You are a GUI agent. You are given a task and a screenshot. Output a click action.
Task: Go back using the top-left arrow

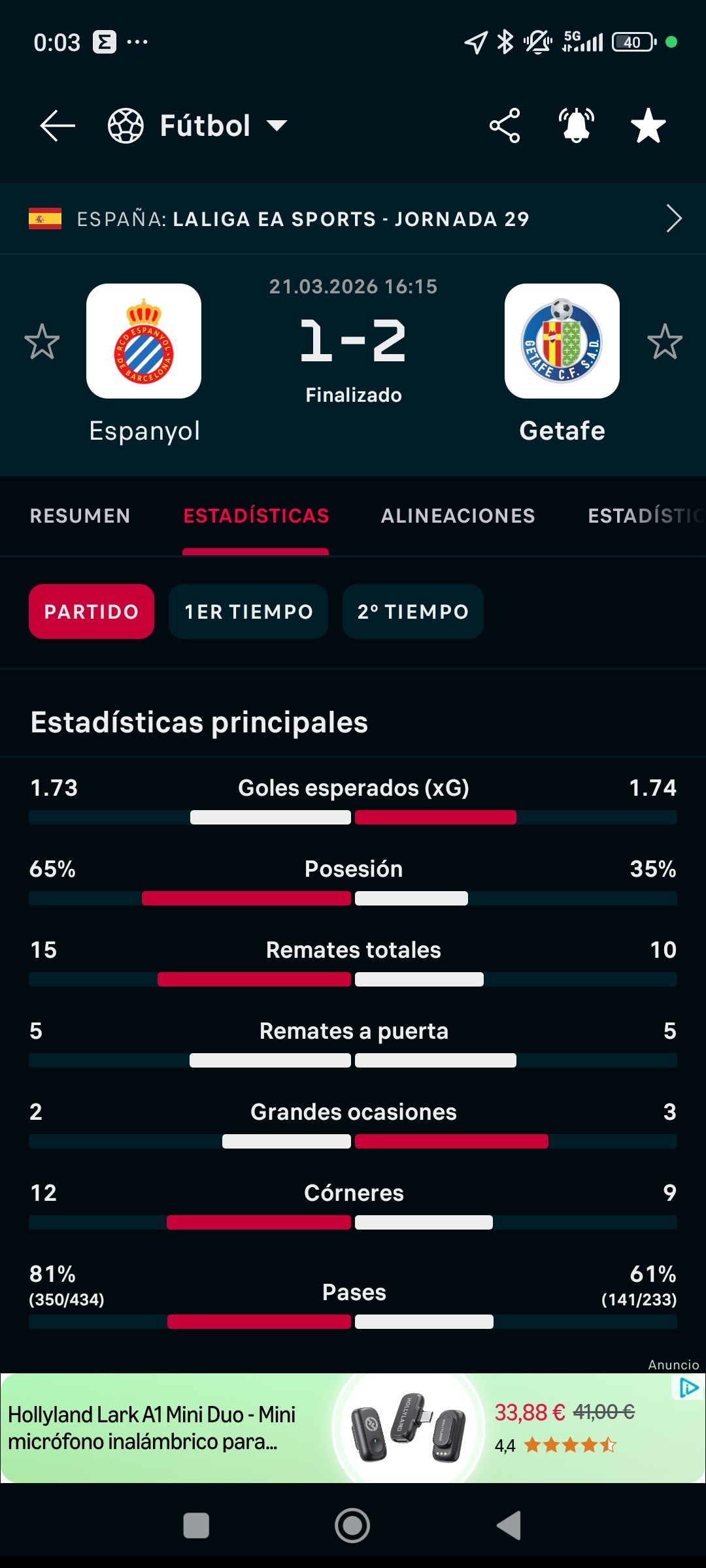[x=58, y=125]
